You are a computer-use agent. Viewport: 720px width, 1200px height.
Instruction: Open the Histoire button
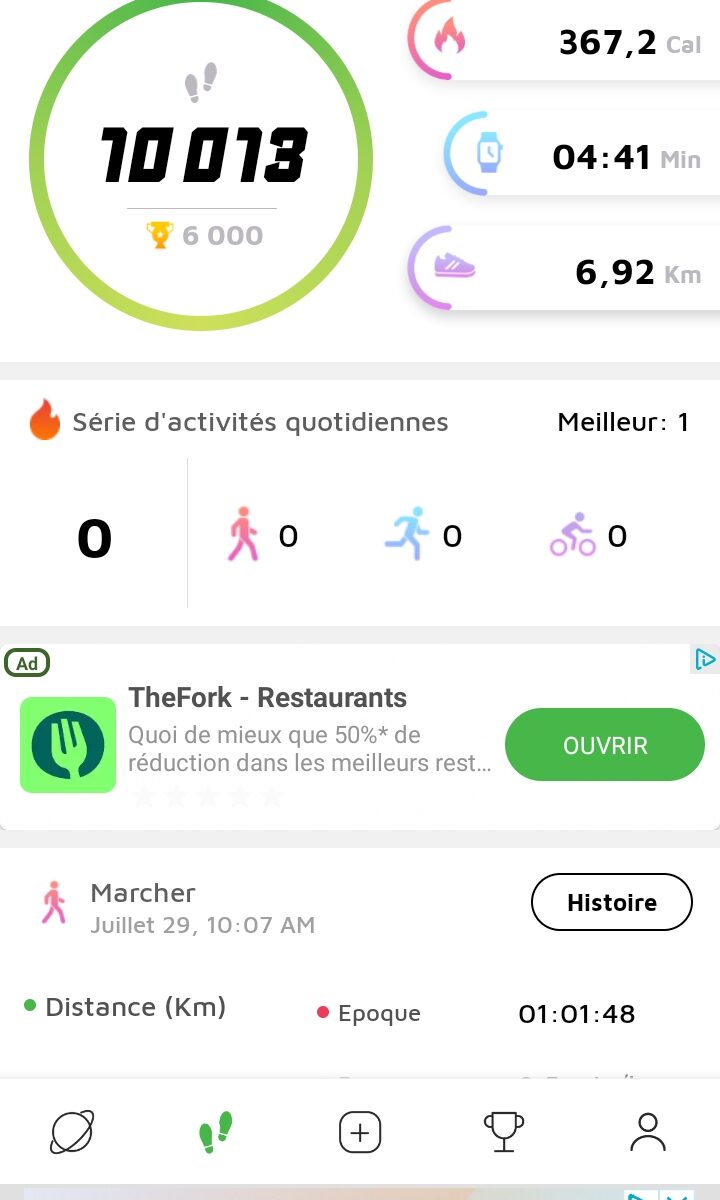[611, 902]
